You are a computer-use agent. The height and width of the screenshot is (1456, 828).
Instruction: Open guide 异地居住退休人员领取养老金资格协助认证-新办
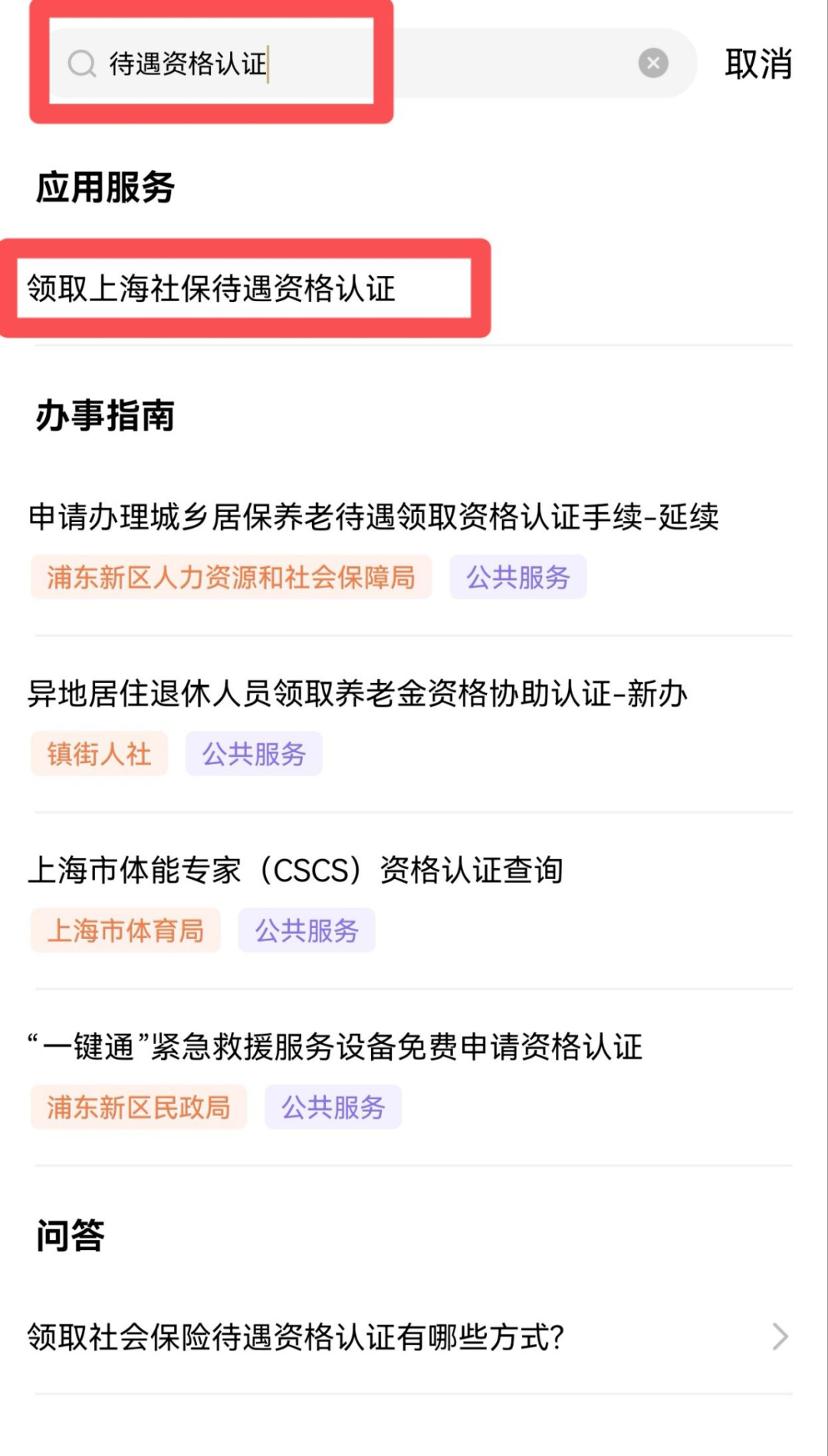tap(357, 694)
